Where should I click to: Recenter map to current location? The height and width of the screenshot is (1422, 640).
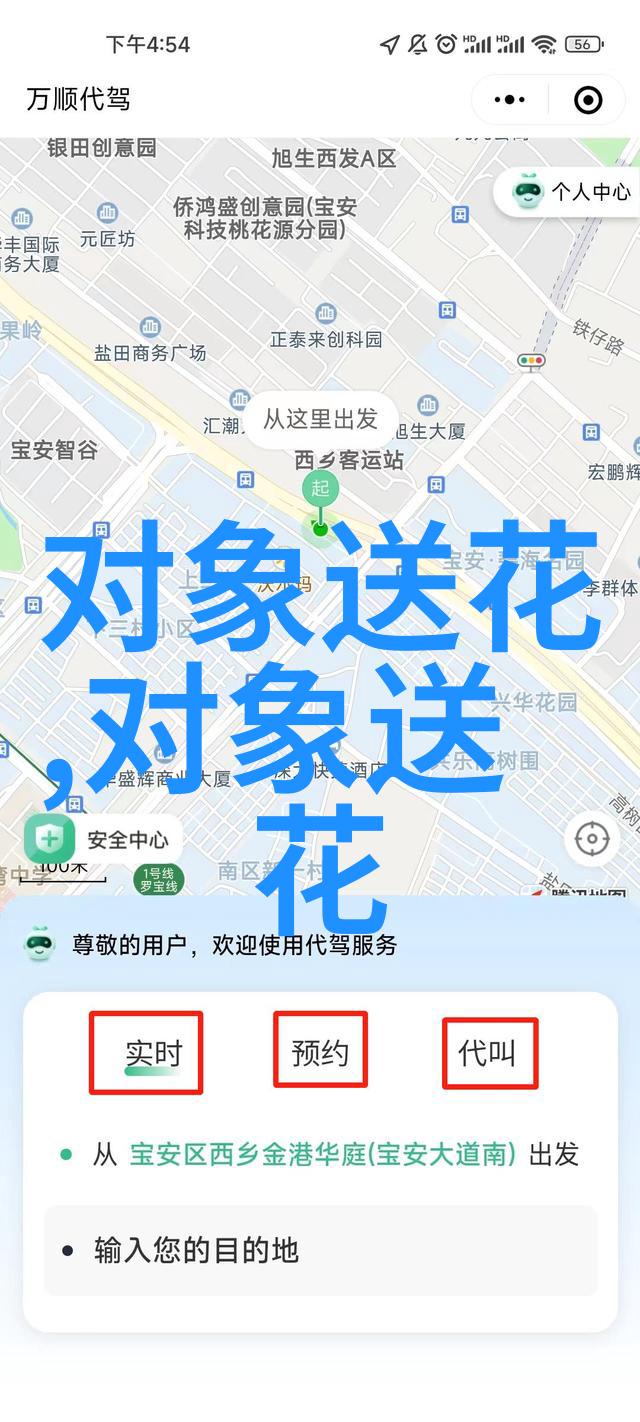click(x=592, y=838)
